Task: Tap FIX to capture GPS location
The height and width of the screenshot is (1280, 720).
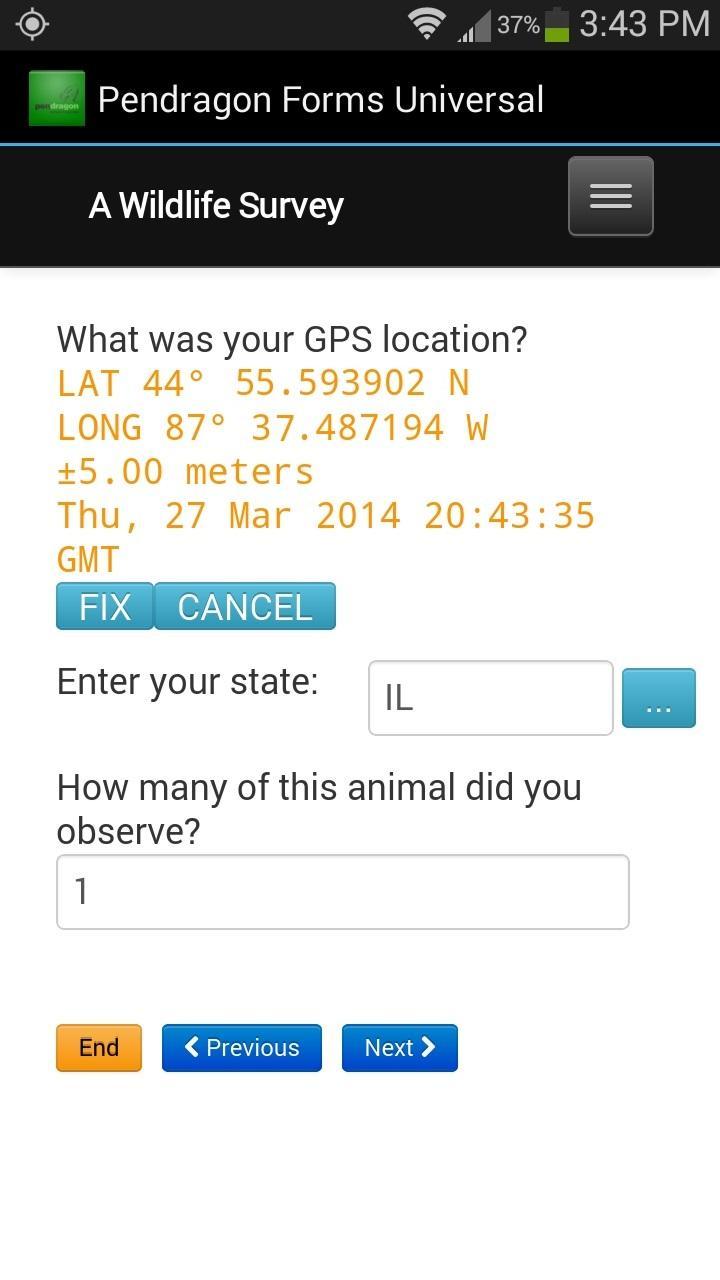Action: tap(105, 607)
